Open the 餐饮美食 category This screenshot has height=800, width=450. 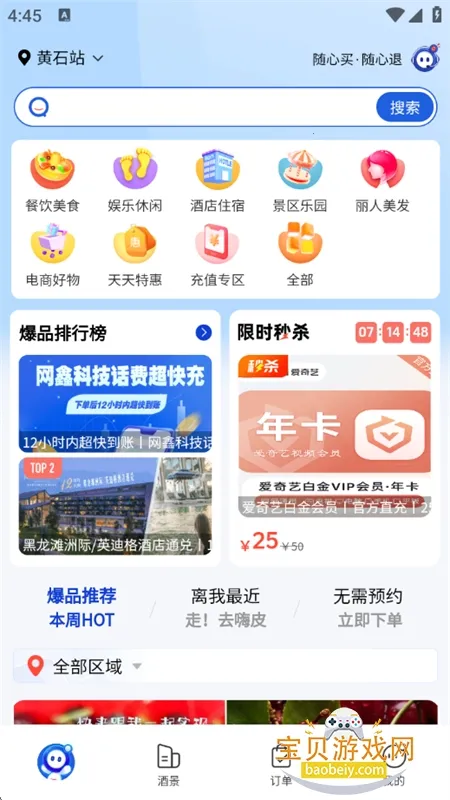click(53, 181)
